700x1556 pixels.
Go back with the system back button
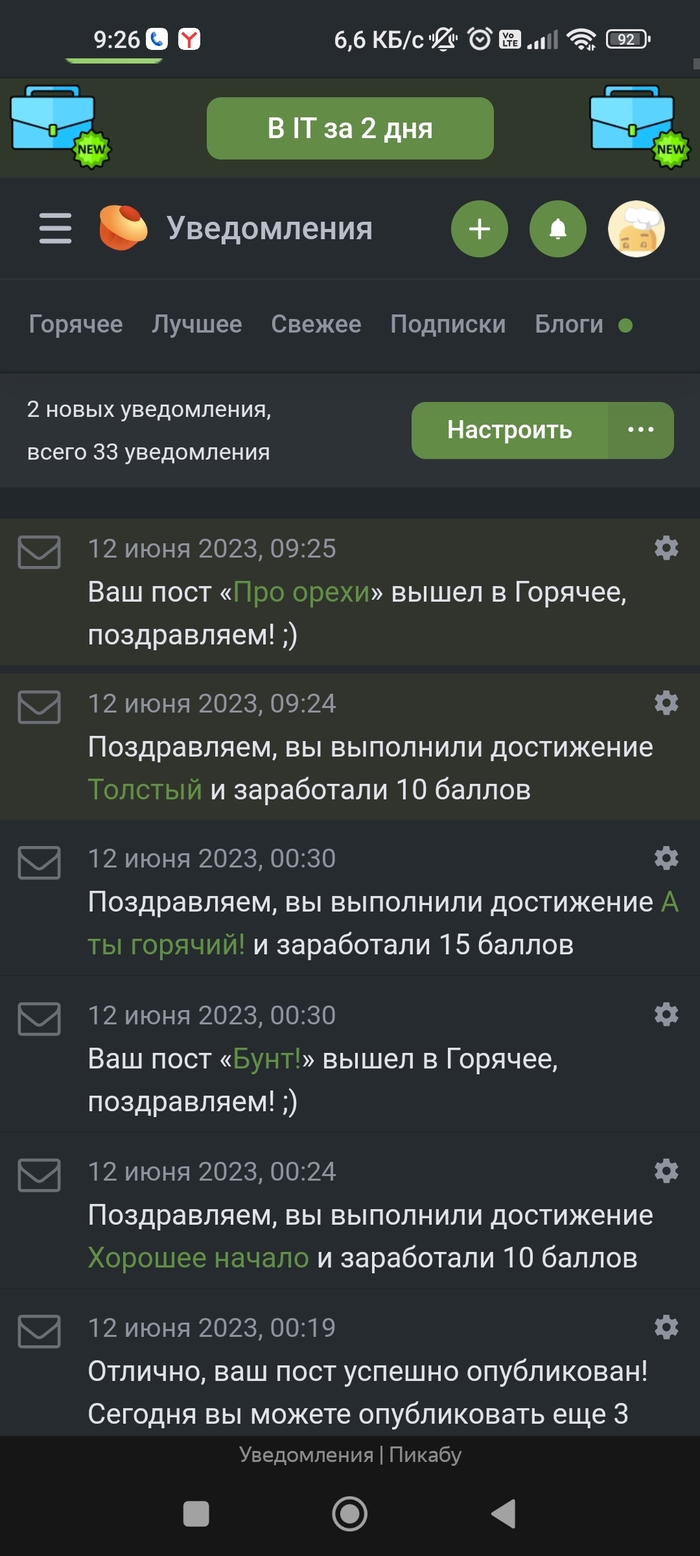(503, 1513)
